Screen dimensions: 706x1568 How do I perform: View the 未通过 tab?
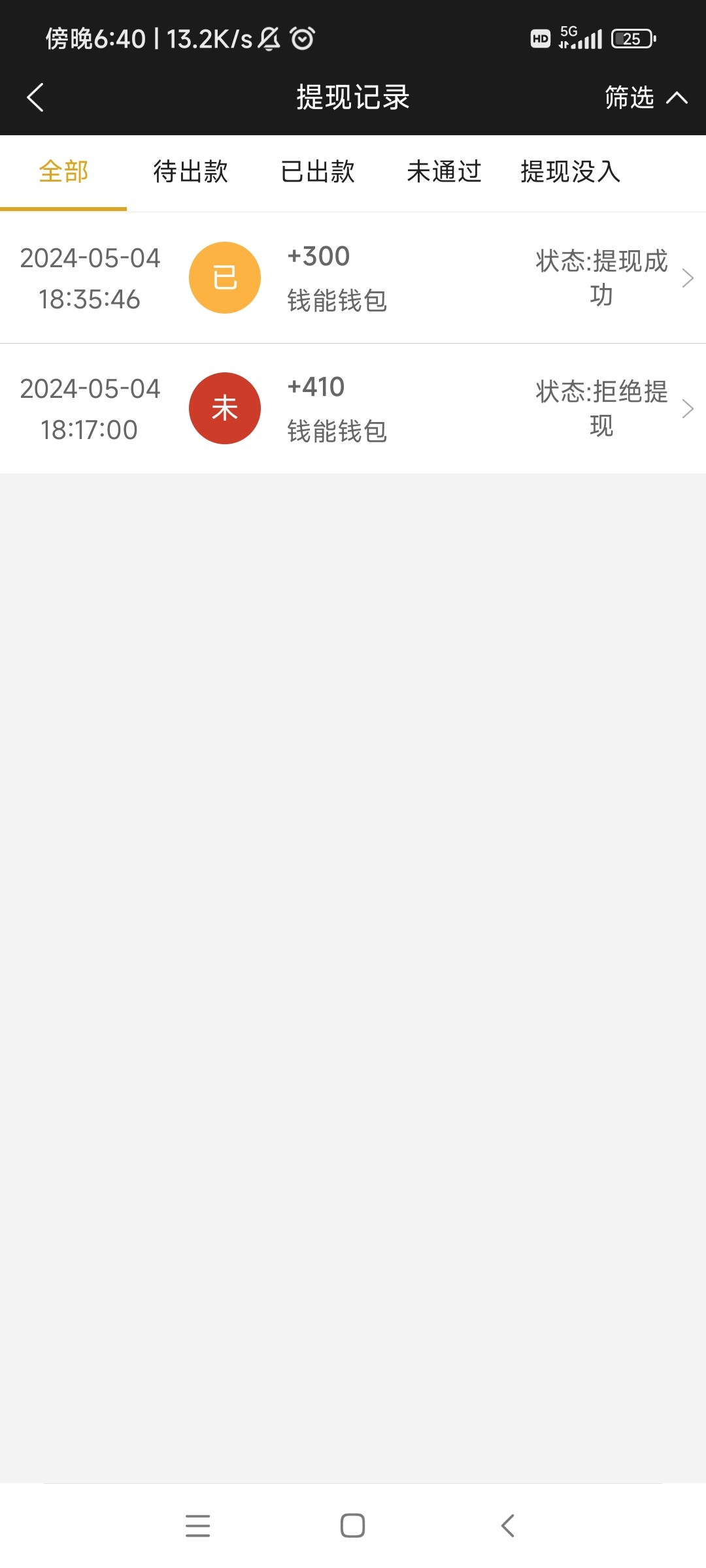pyautogui.click(x=444, y=172)
